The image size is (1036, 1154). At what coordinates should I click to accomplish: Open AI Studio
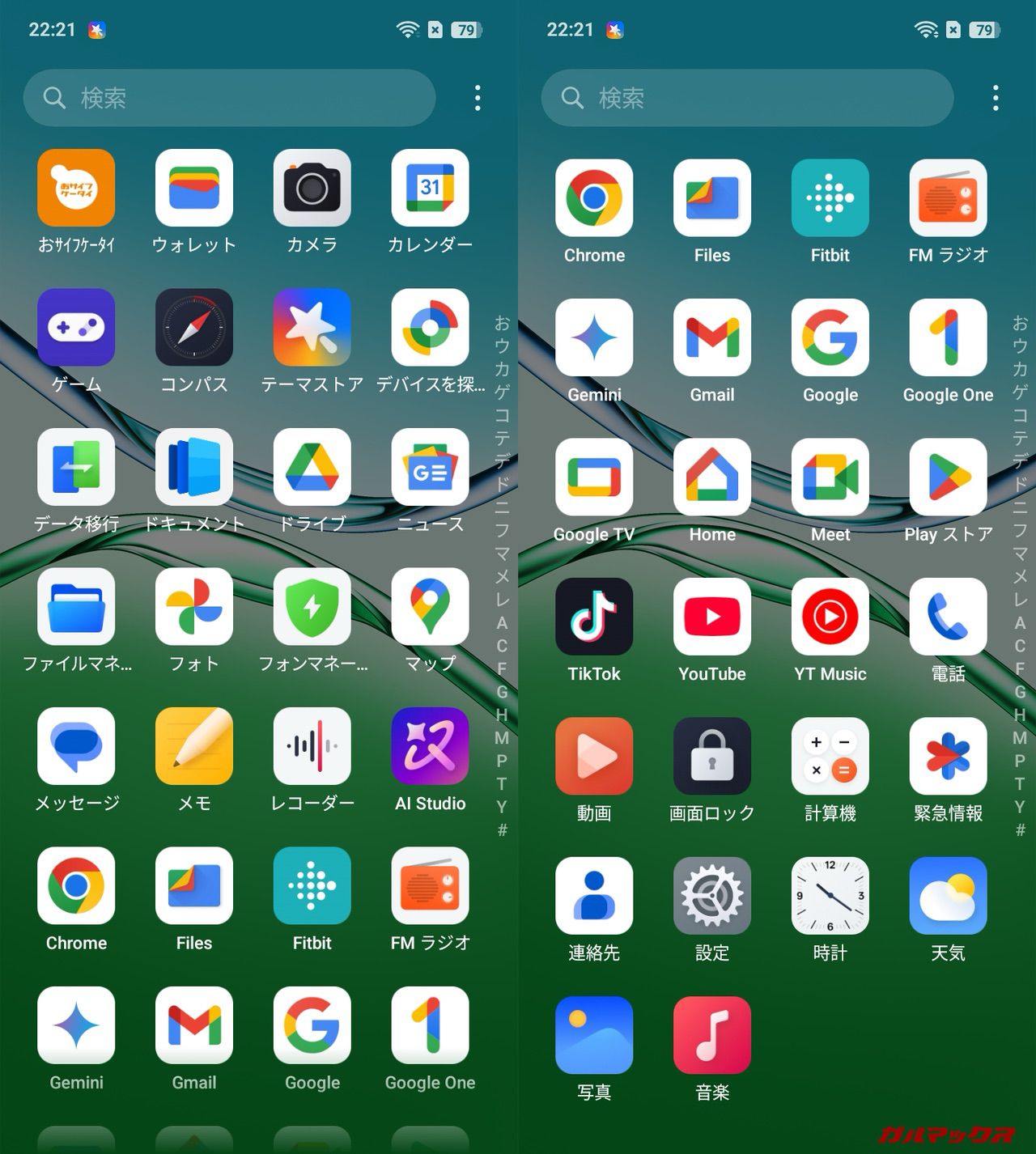pyautogui.click(x=430, y=746)
